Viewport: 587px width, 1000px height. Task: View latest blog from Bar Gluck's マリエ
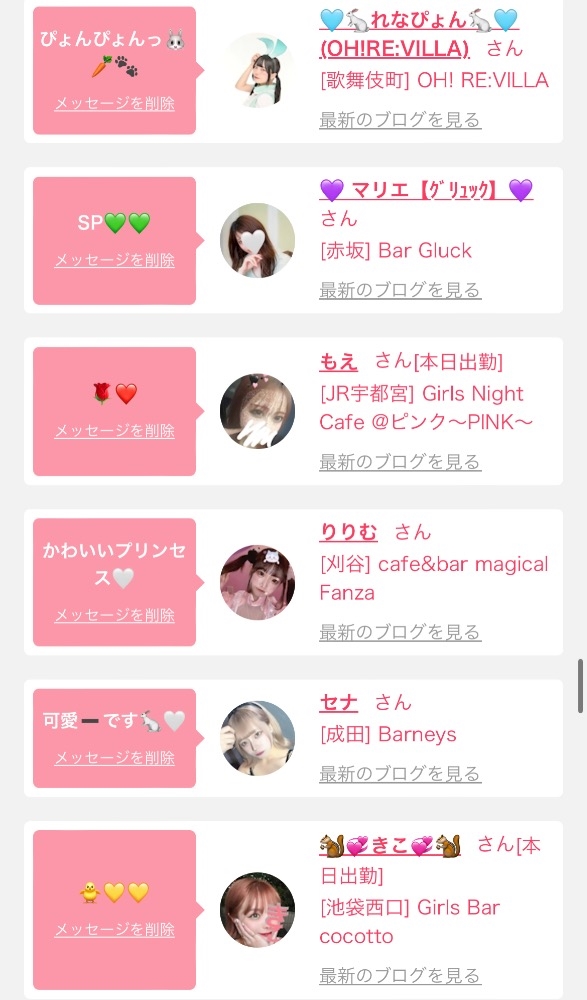(400, 290)
